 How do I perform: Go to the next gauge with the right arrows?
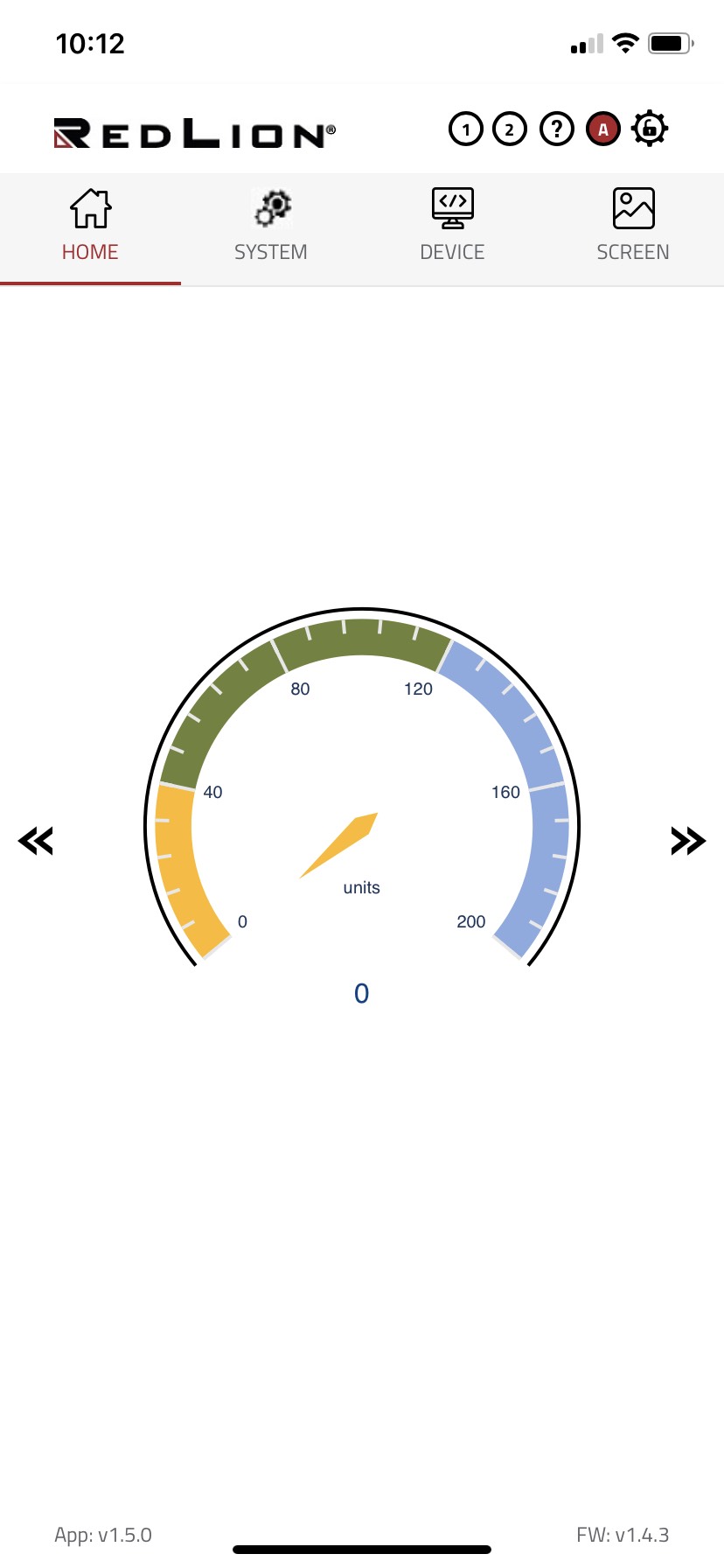pos(688,841)
